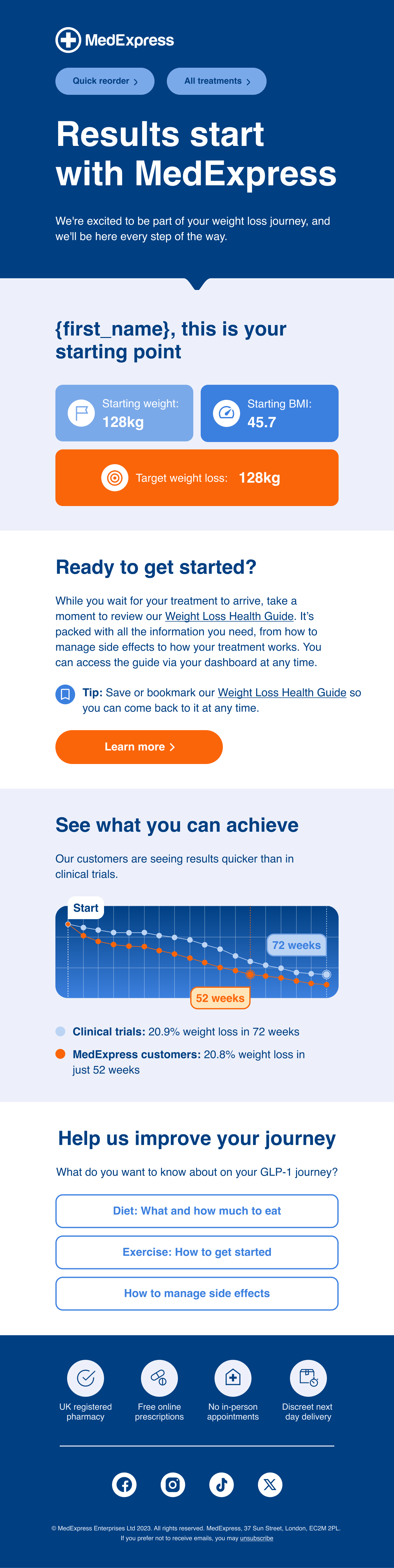394x1568 pixels.
Task: Tap the Learn more button
Action: [139, 747]
